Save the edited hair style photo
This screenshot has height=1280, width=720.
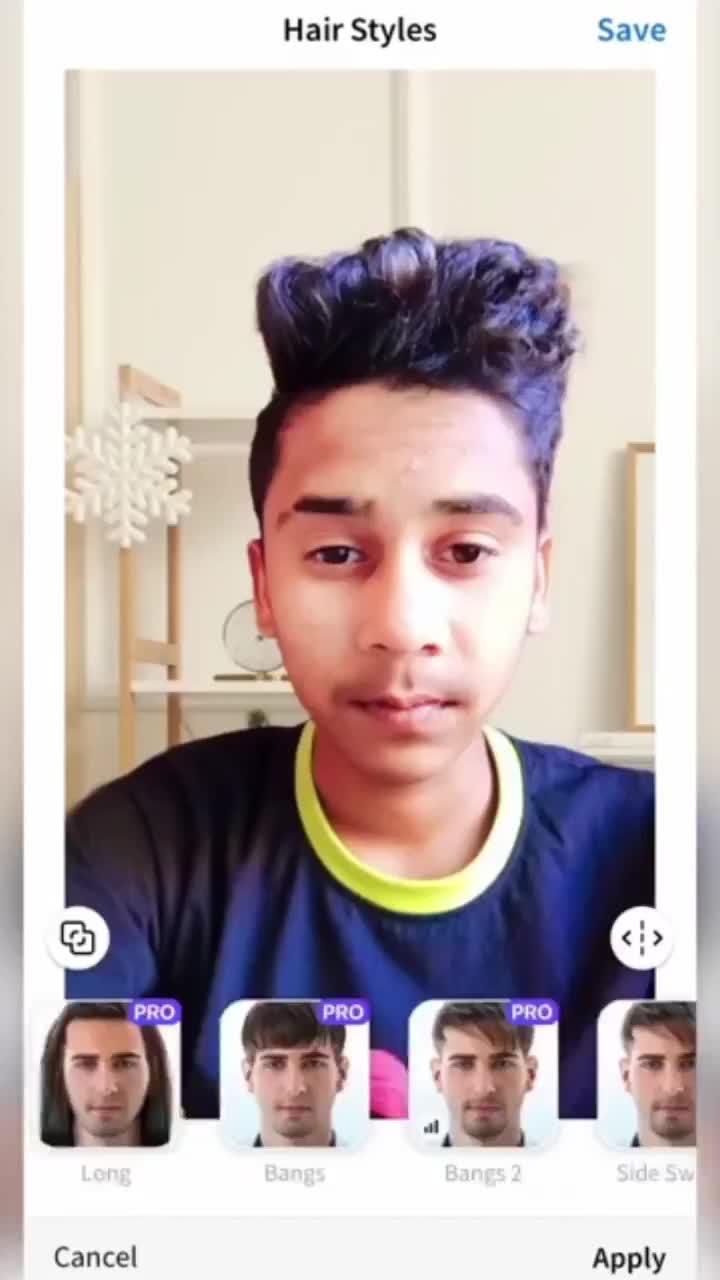pos(631,30)
